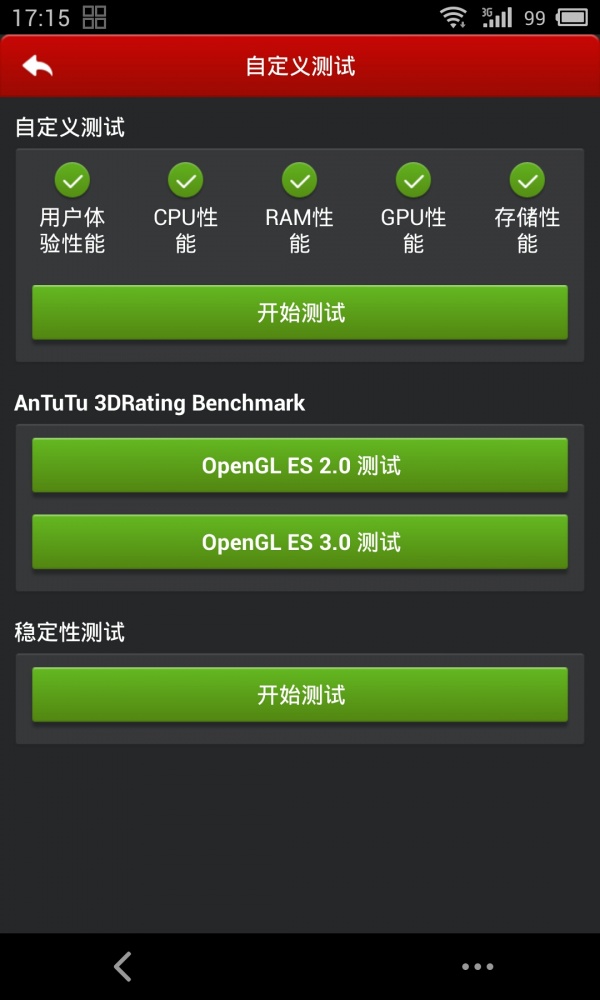Toggle the 存储性能 checkbox
Image resolution: width=600 pixels, height=1000 pixels.
click(x=527, y=180)
